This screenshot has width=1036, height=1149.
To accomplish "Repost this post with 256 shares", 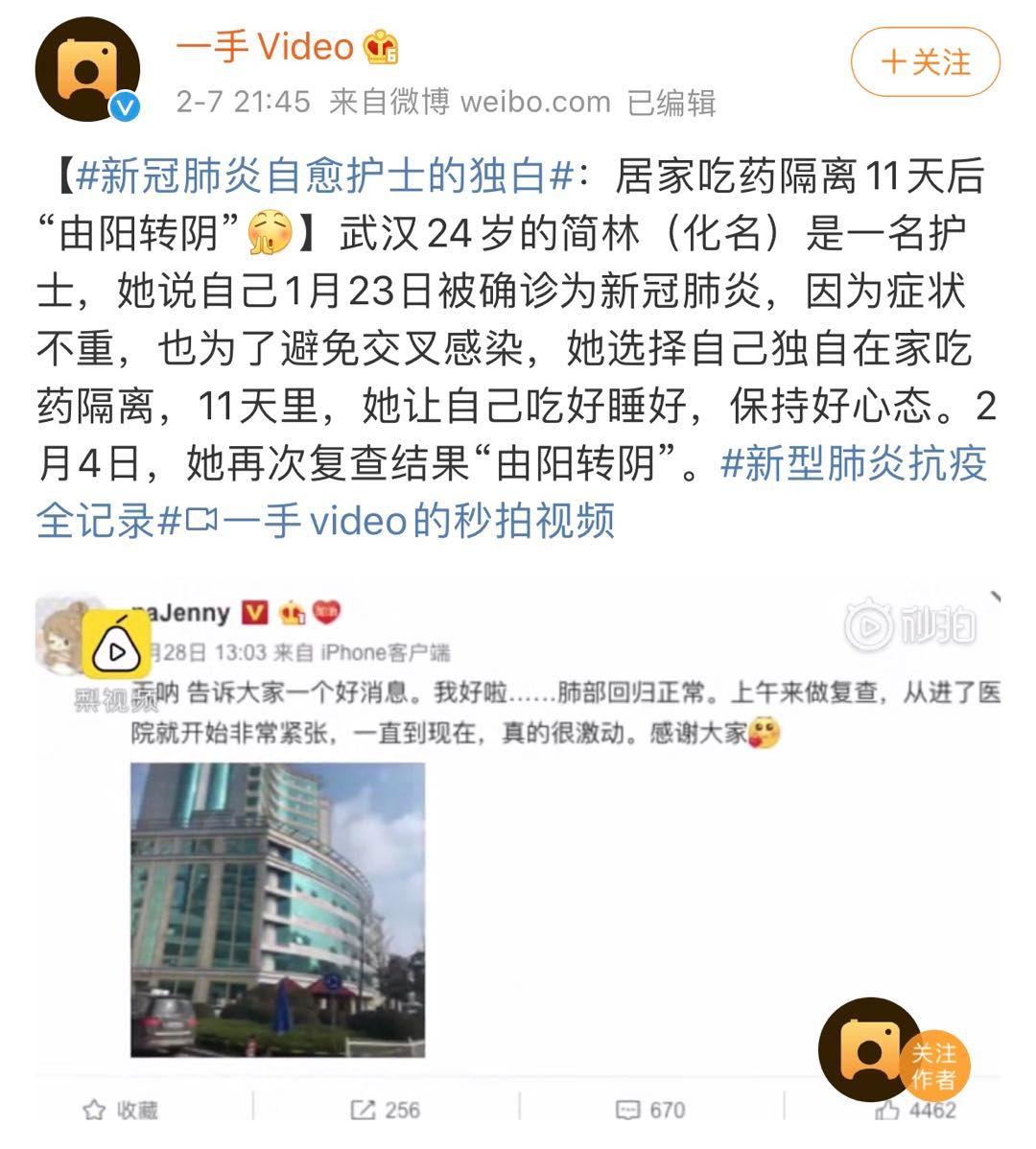I will (386, 1111).
